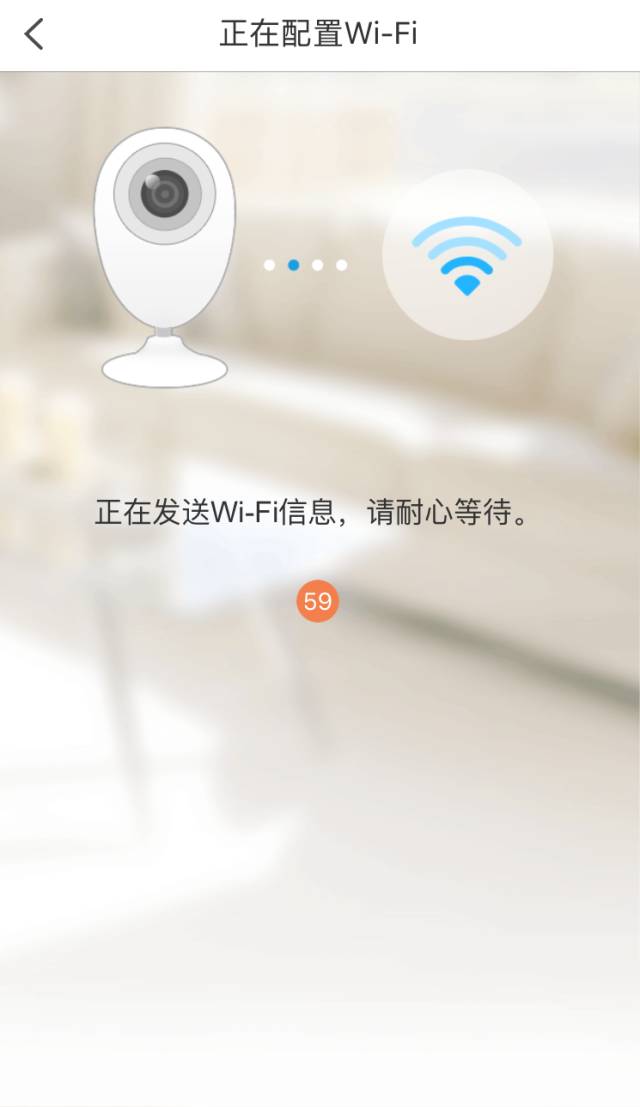Go back from the Wi-Fi configuration screen

35,34
